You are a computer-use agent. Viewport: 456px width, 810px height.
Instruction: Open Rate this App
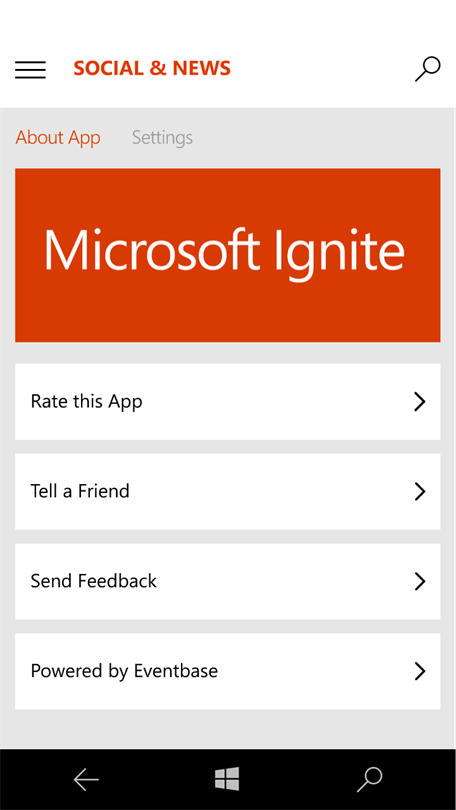(228, 401)
